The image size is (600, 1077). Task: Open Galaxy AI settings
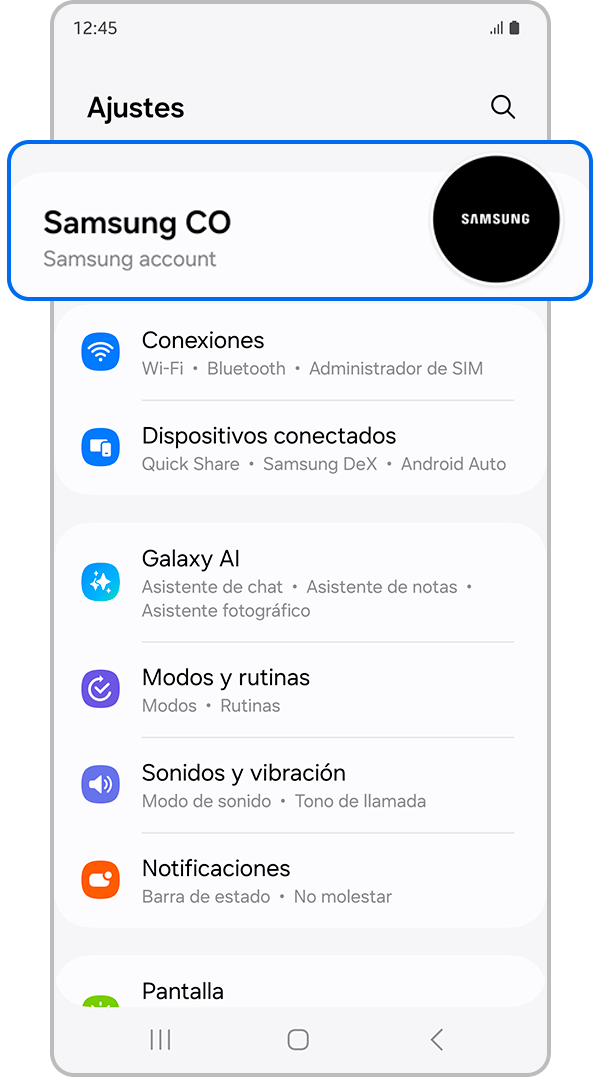(300, 583)
